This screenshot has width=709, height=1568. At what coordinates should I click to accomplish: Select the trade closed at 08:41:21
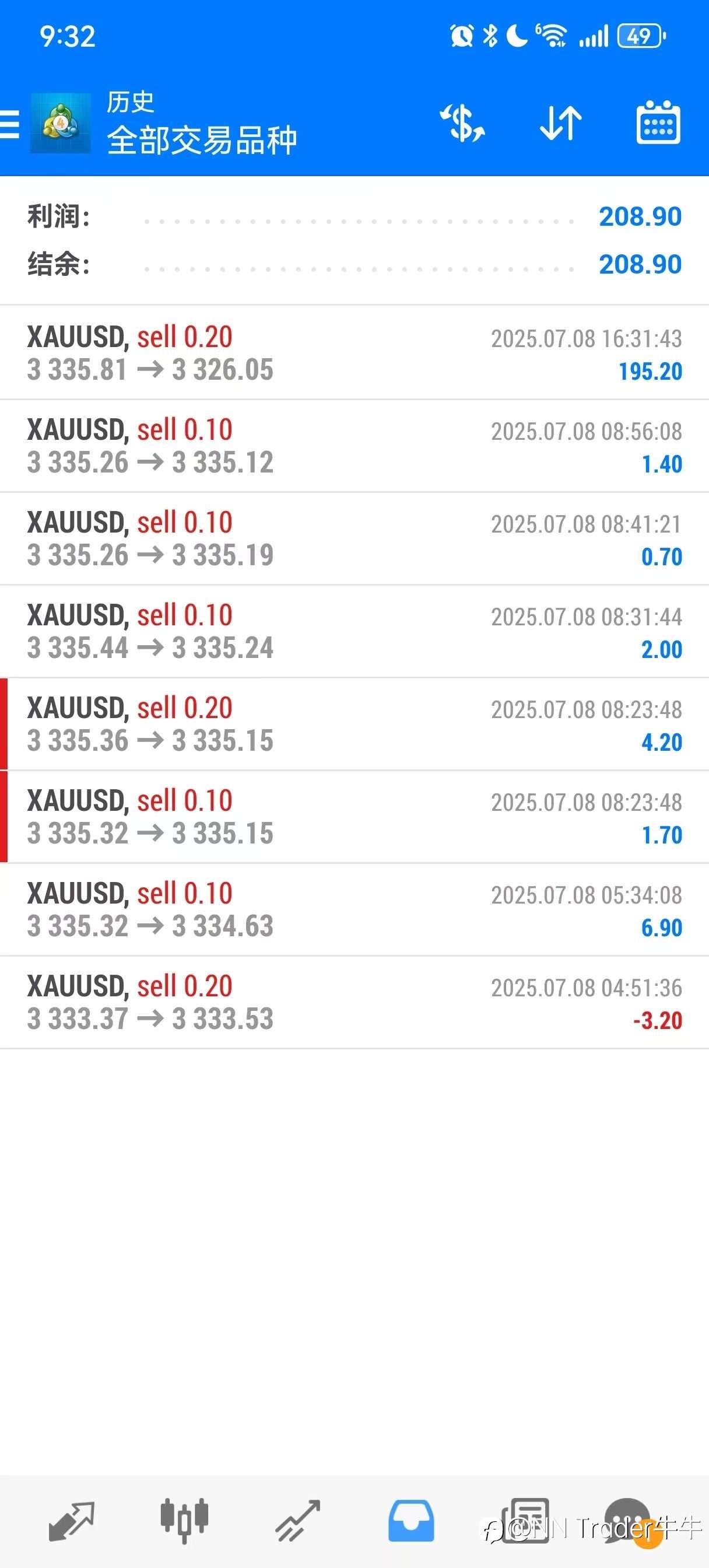[354, 538]
